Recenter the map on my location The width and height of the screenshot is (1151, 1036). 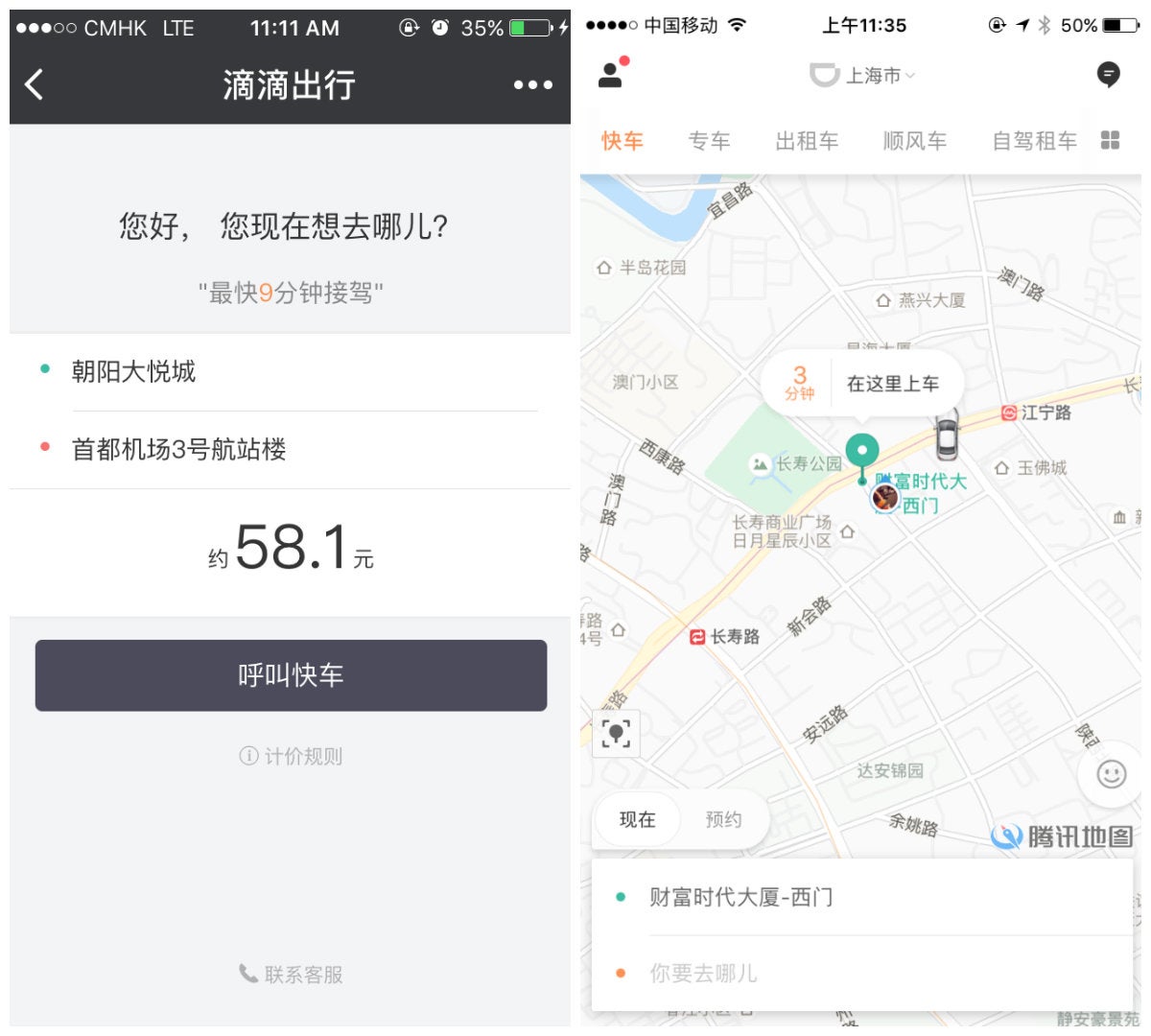click(x=616, y=734)
